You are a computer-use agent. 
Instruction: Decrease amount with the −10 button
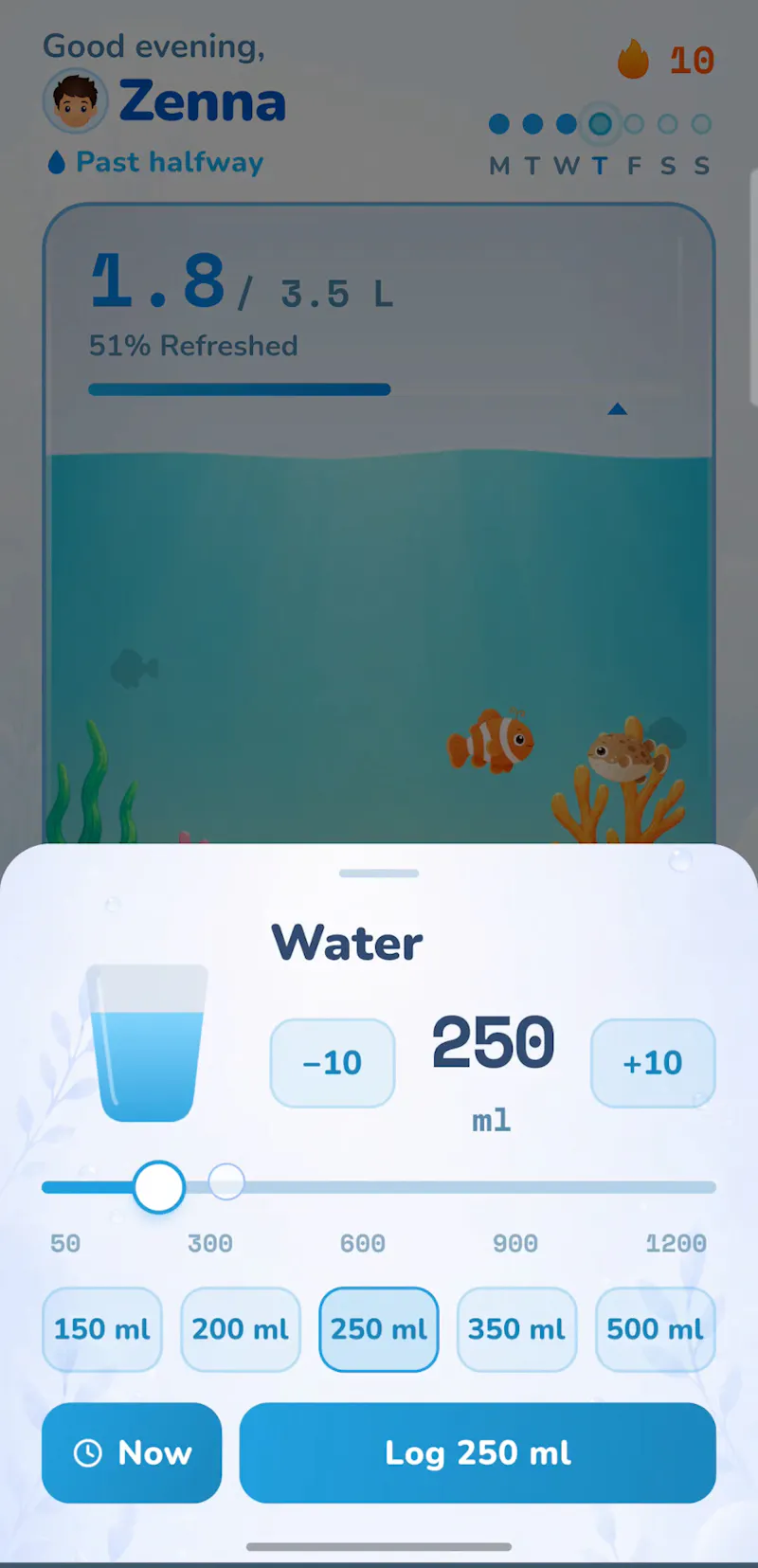pos(333,1063)
